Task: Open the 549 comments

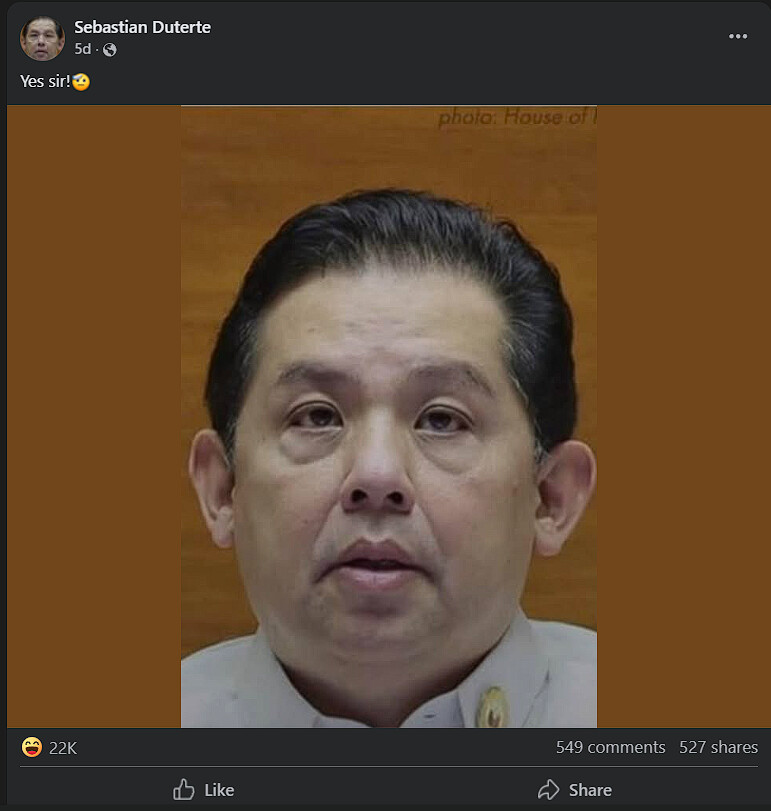Action: click(x=610, y=747)
